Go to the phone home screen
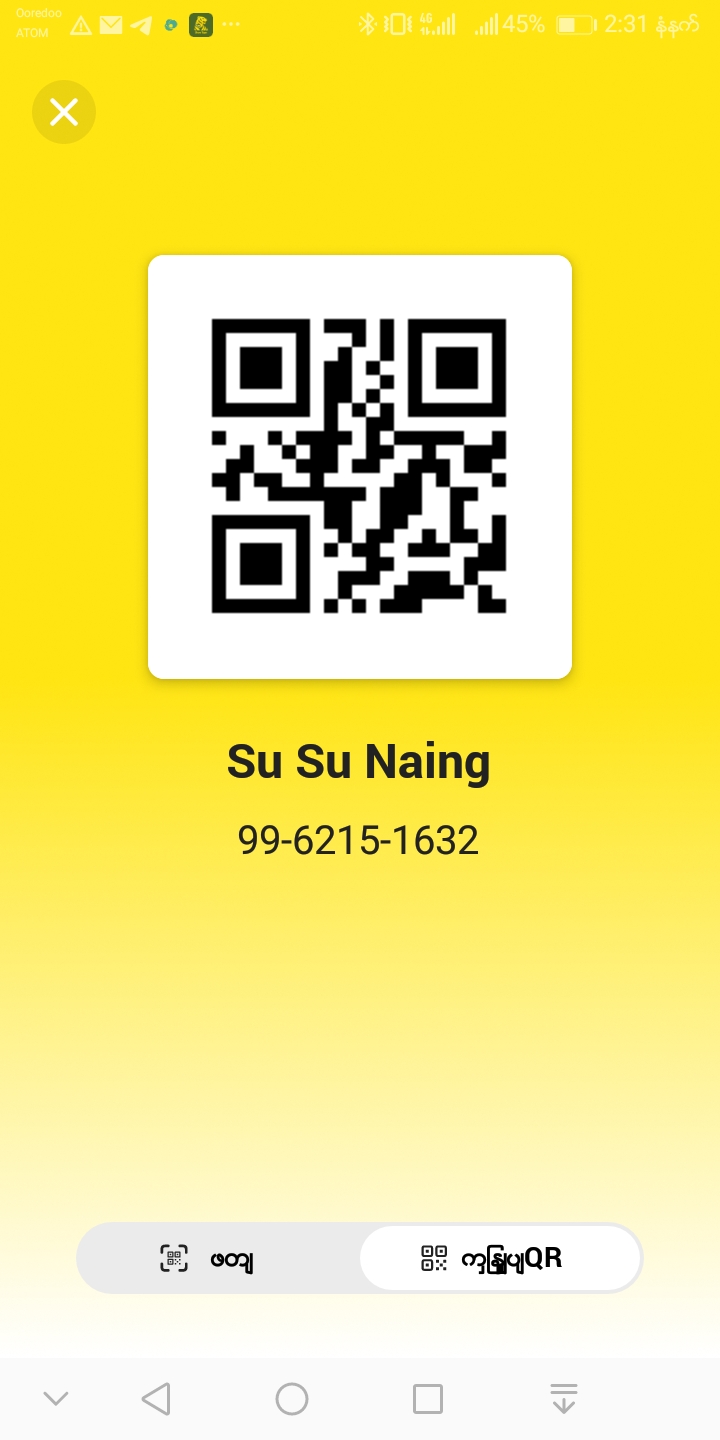 [292, 1399]
